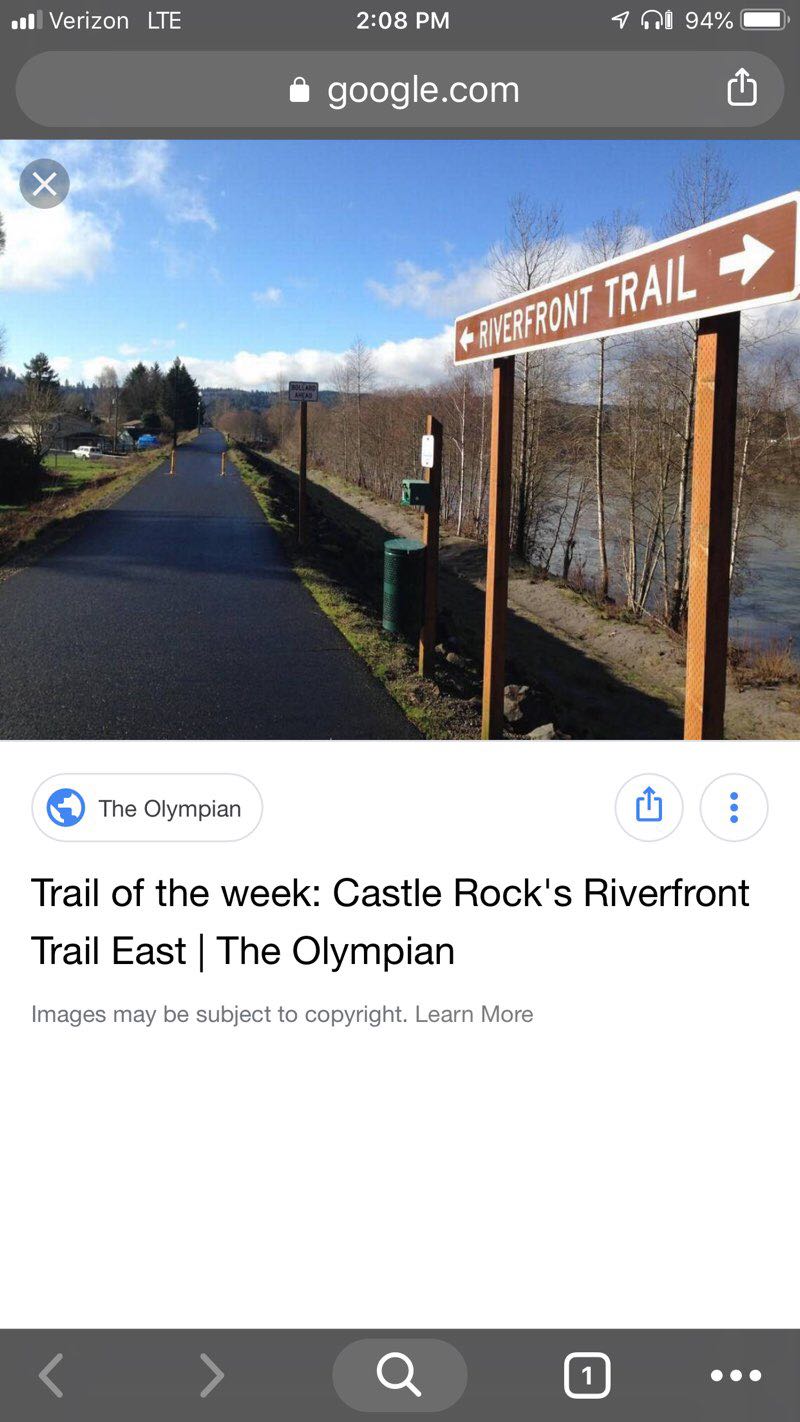Close the image preview

[x=44, y=184]
